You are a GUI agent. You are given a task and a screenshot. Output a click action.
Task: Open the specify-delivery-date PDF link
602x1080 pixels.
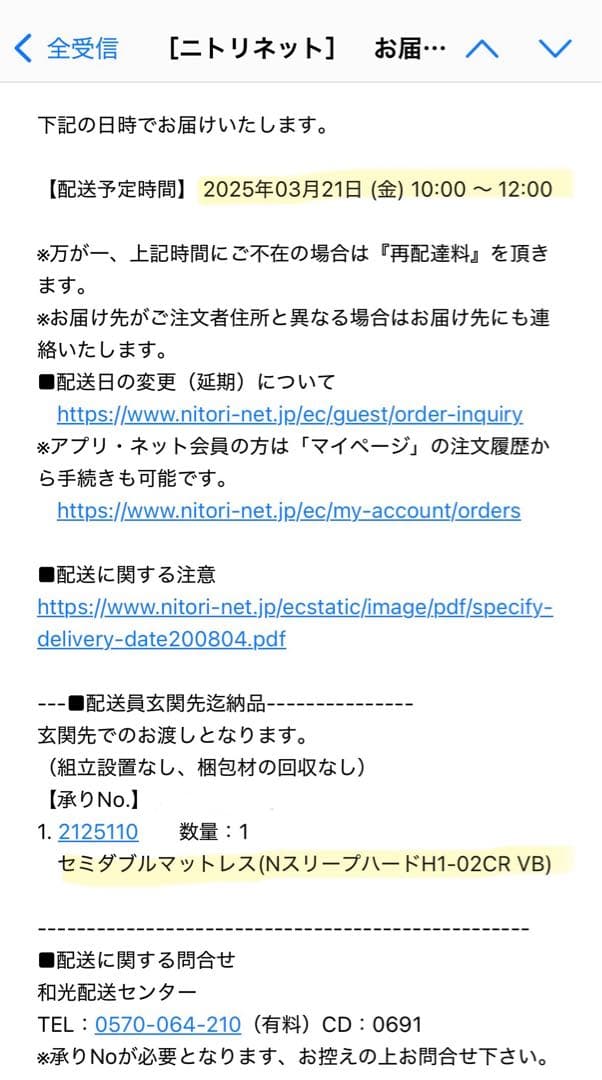[294, 622]
